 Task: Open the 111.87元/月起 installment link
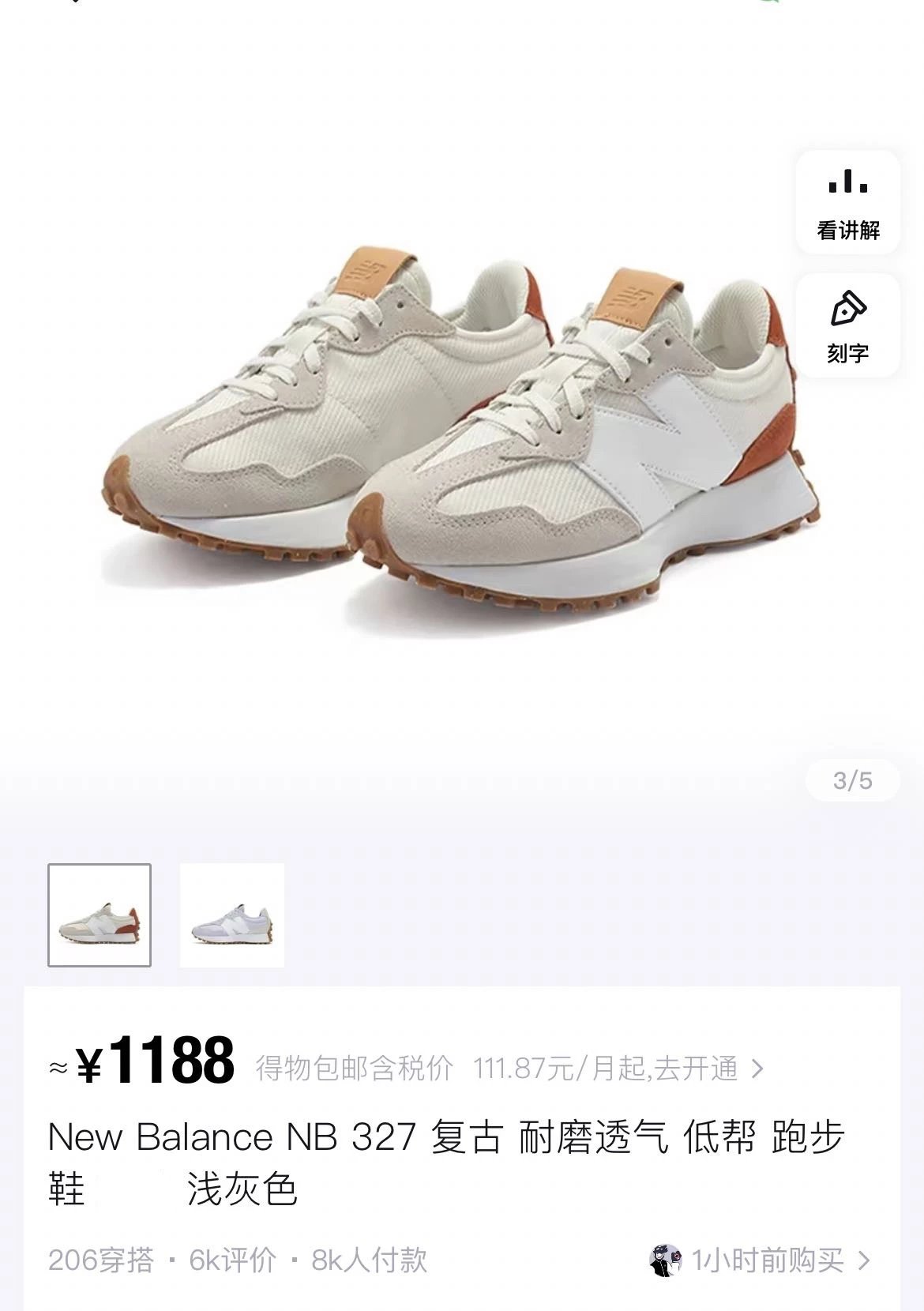coord(618,1069)
